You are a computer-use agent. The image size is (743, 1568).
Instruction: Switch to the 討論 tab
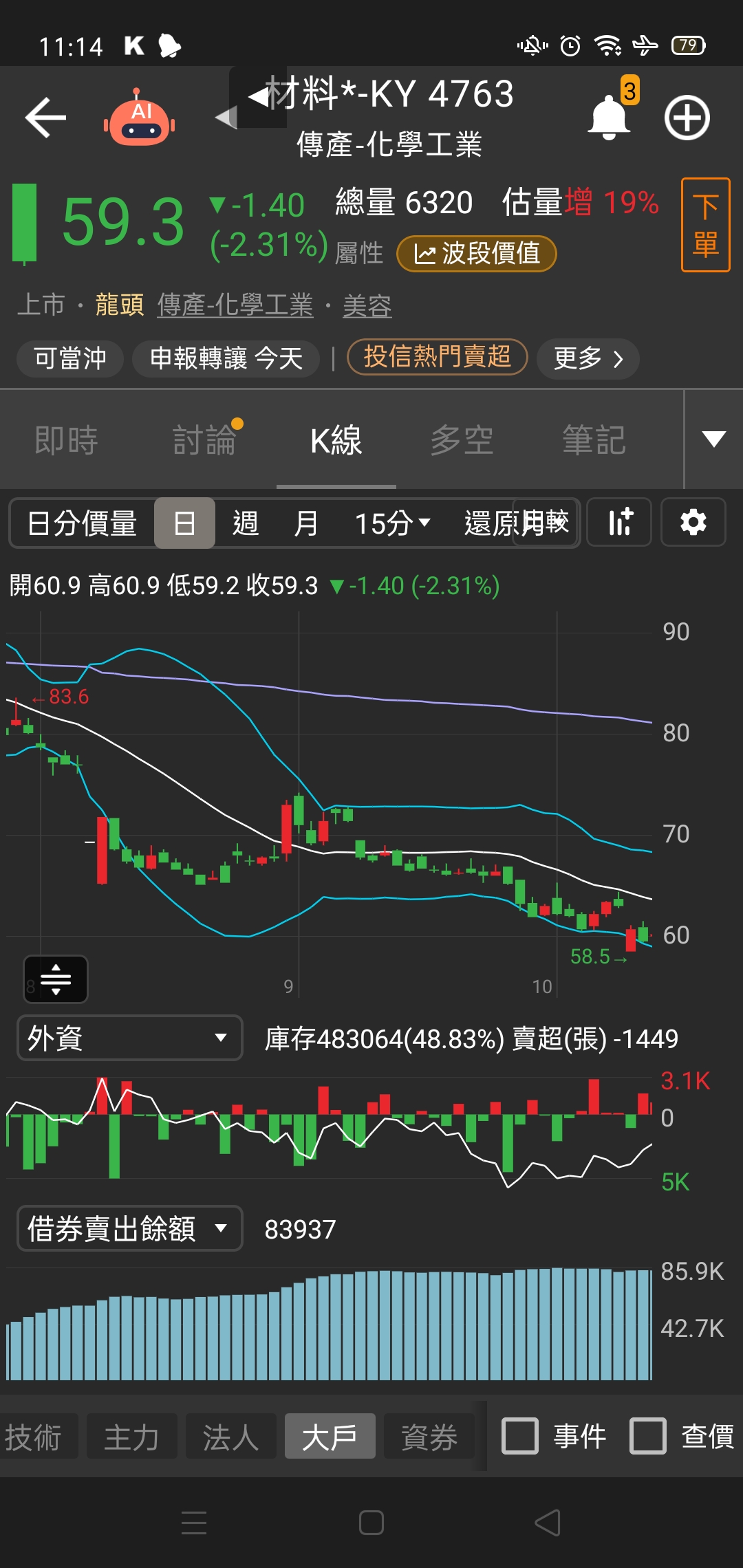204,440
